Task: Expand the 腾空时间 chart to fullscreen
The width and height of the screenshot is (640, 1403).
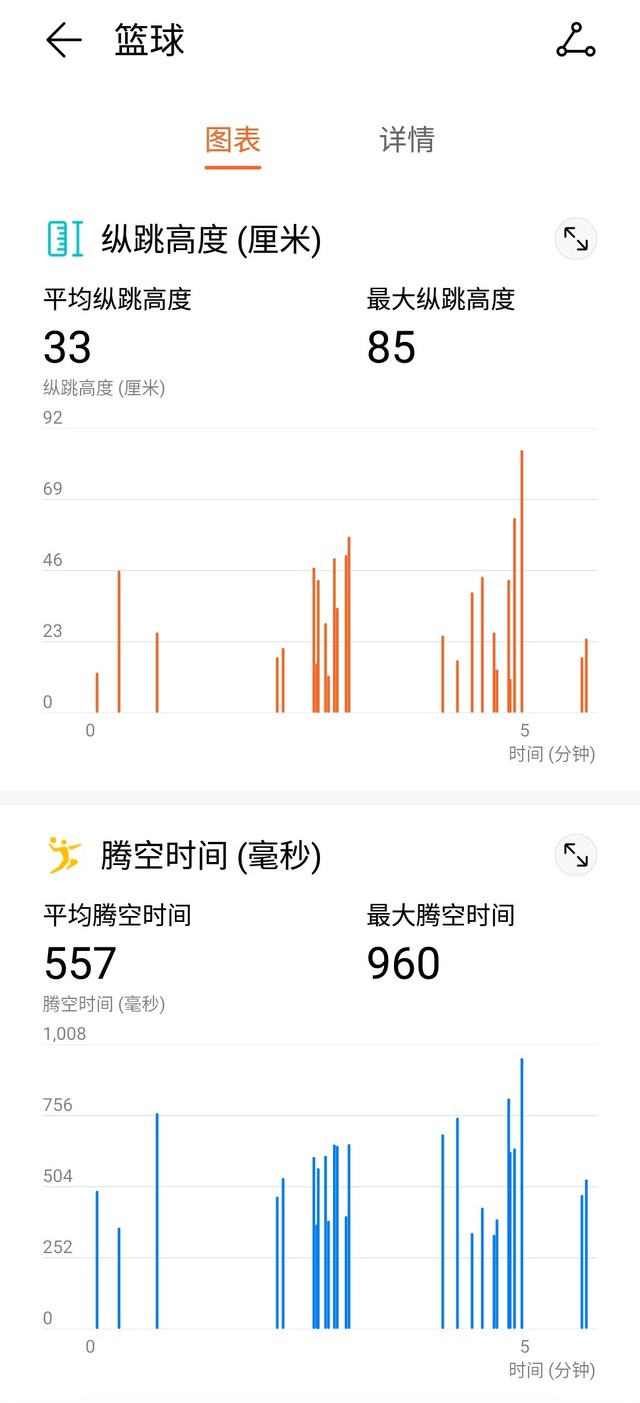Action: (x=575, y=855)
